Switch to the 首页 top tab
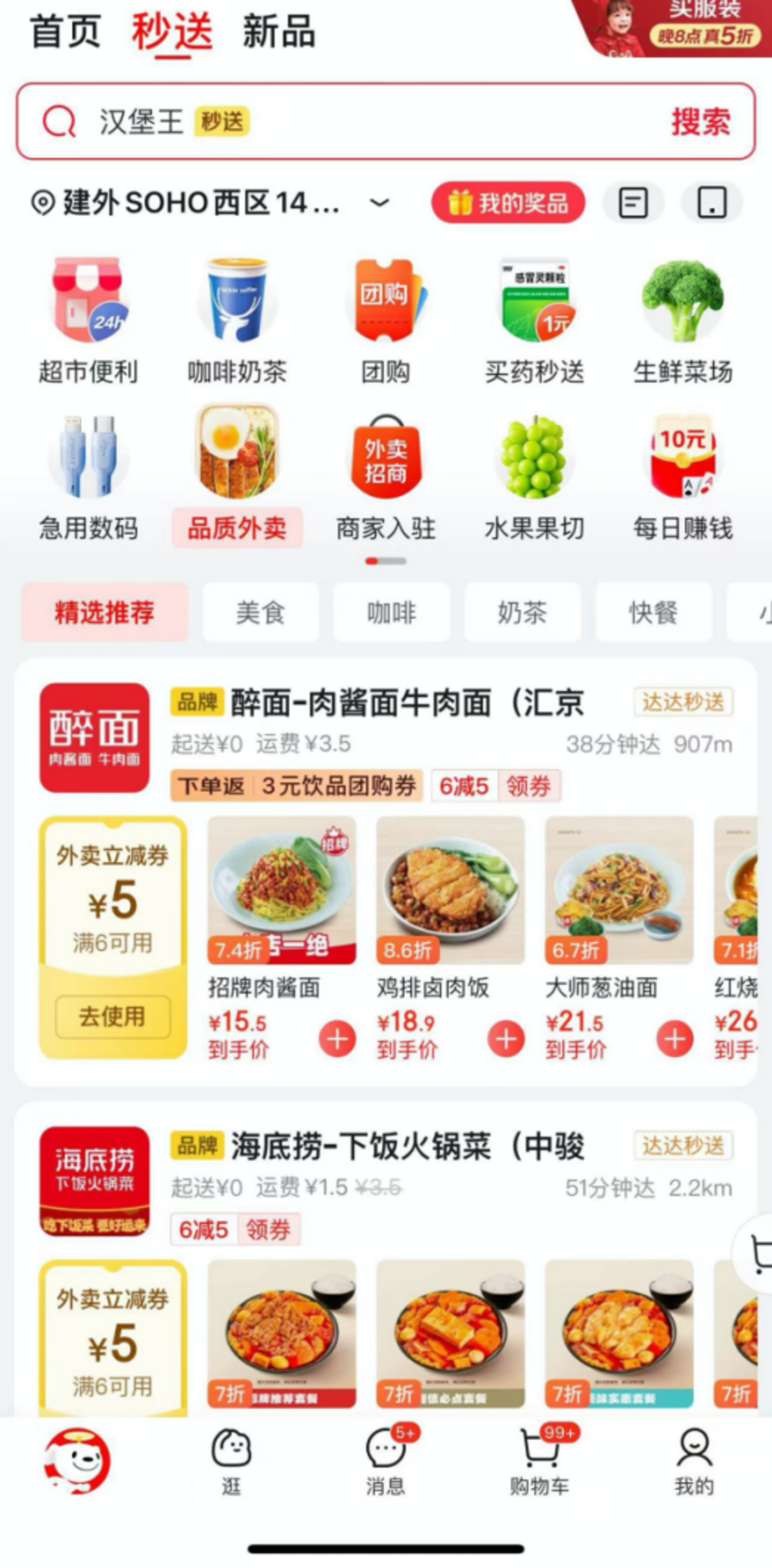This screenshot has height=1568, width=772. pyautogui.click(x=65, y=32)
